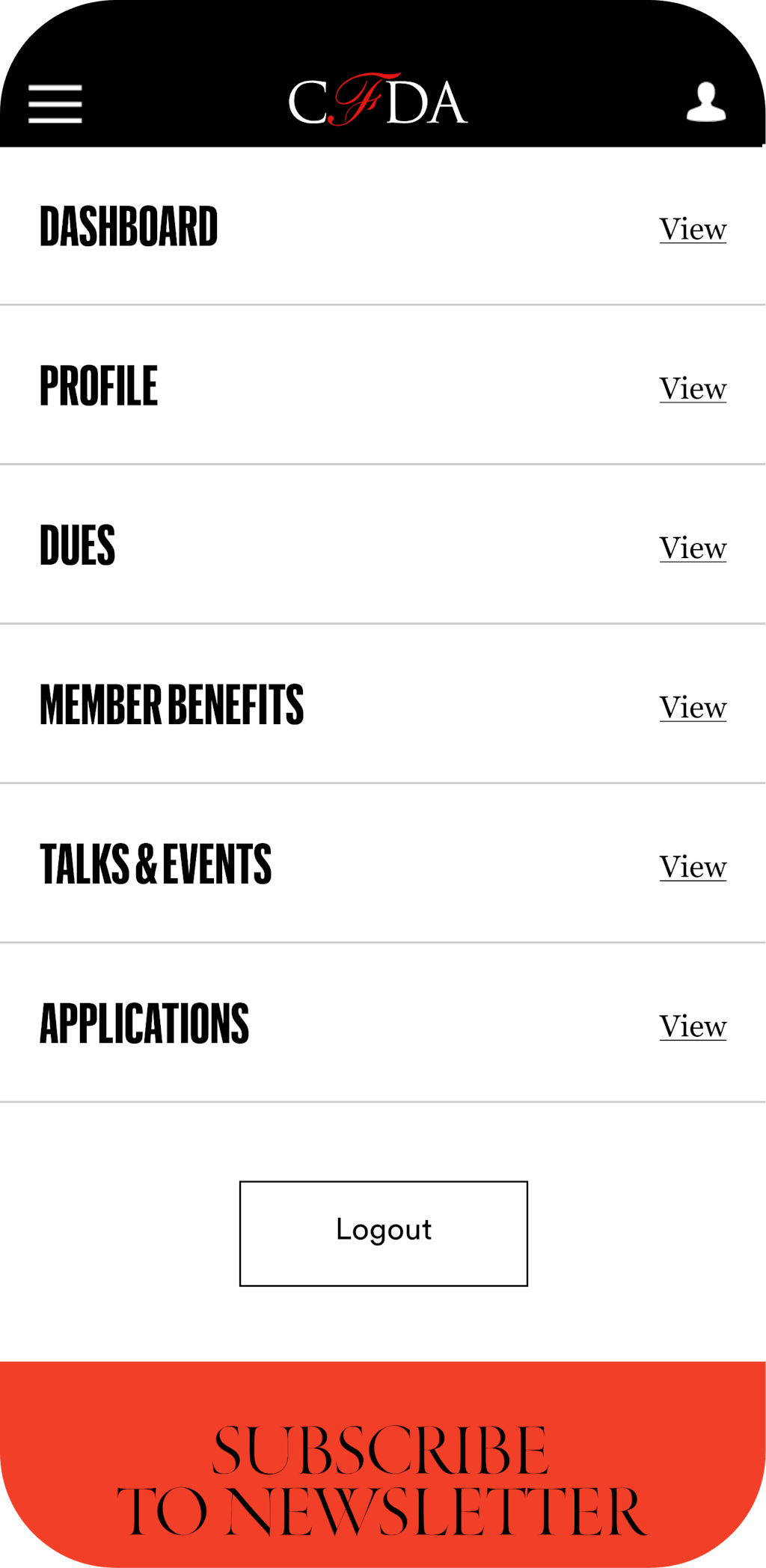View the Dues section
Image resolution: width=766 pixels, height=1568 pixels.
[x=693, y=548]
